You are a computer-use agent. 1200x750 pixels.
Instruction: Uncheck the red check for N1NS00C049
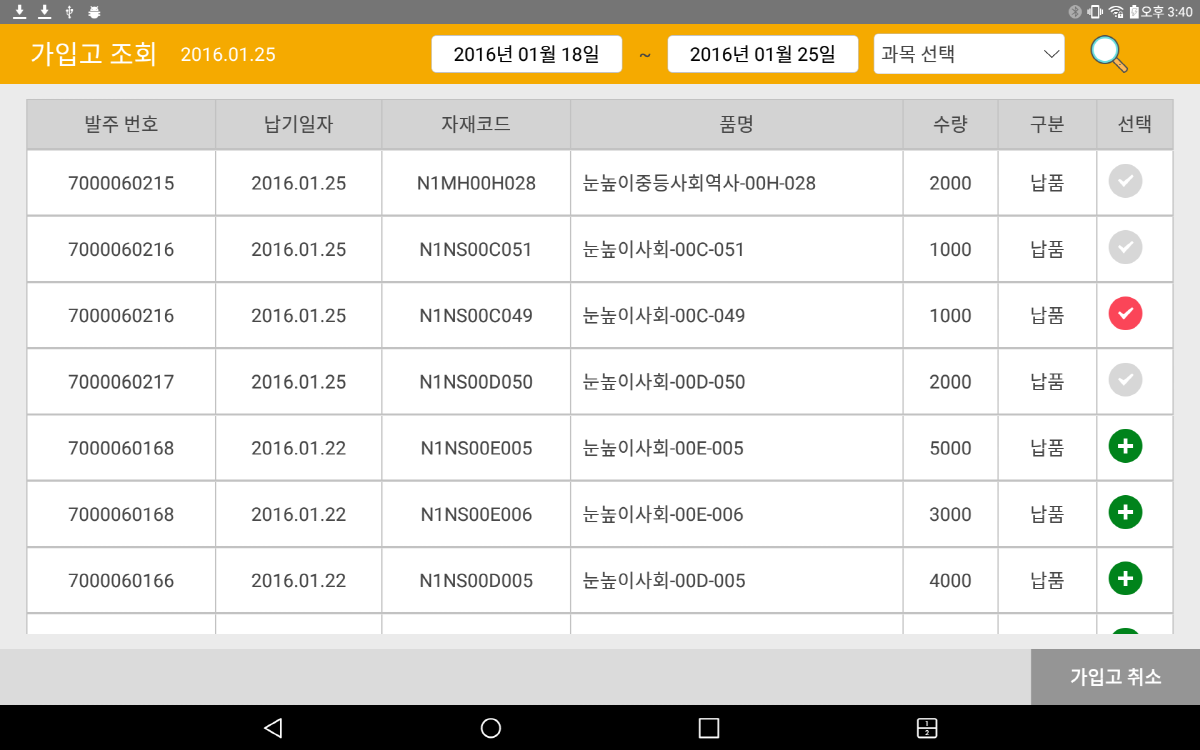pos(1125,314)
